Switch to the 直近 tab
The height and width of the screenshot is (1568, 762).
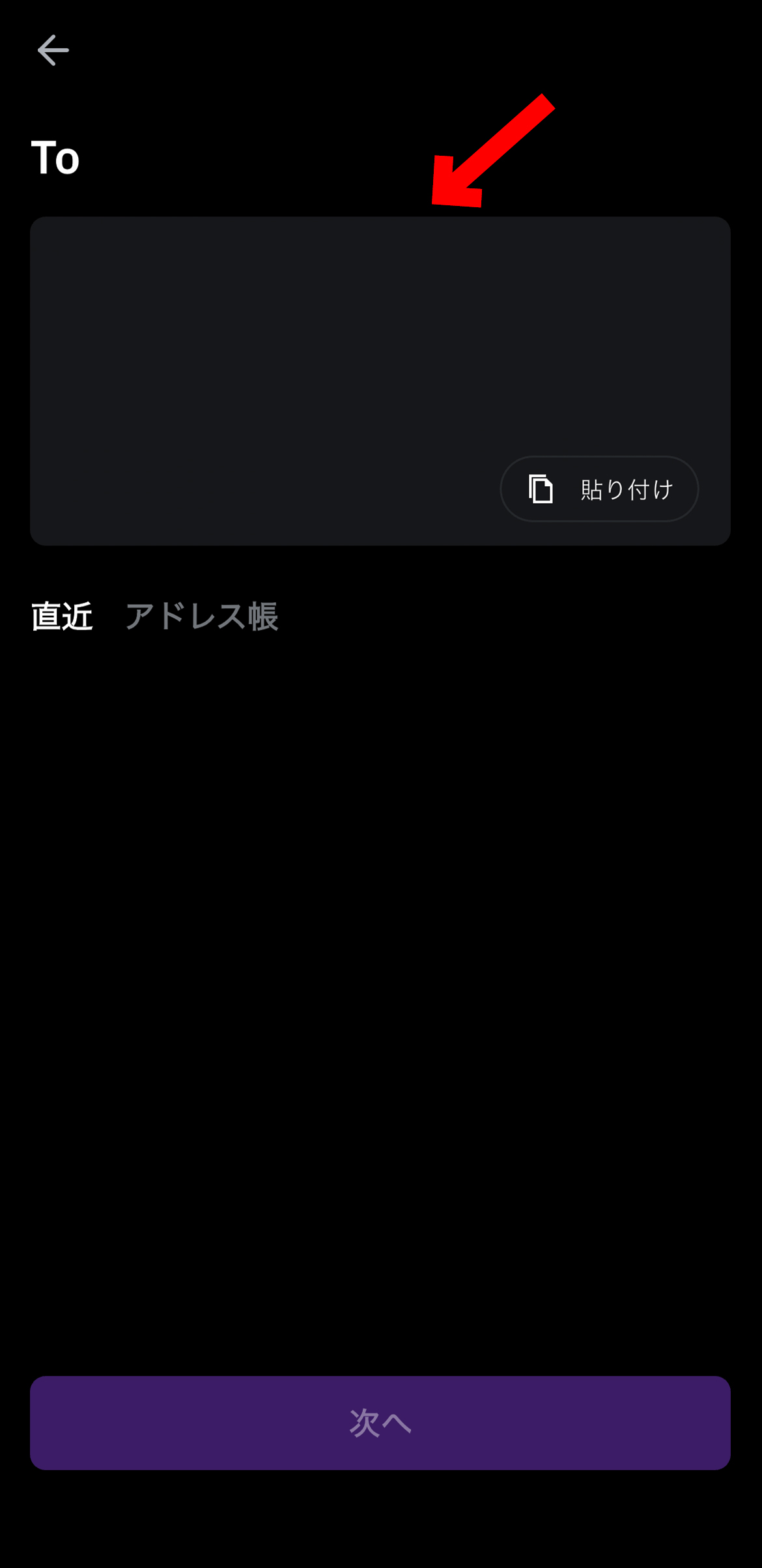pyautogui.click(x=62, y=616)
